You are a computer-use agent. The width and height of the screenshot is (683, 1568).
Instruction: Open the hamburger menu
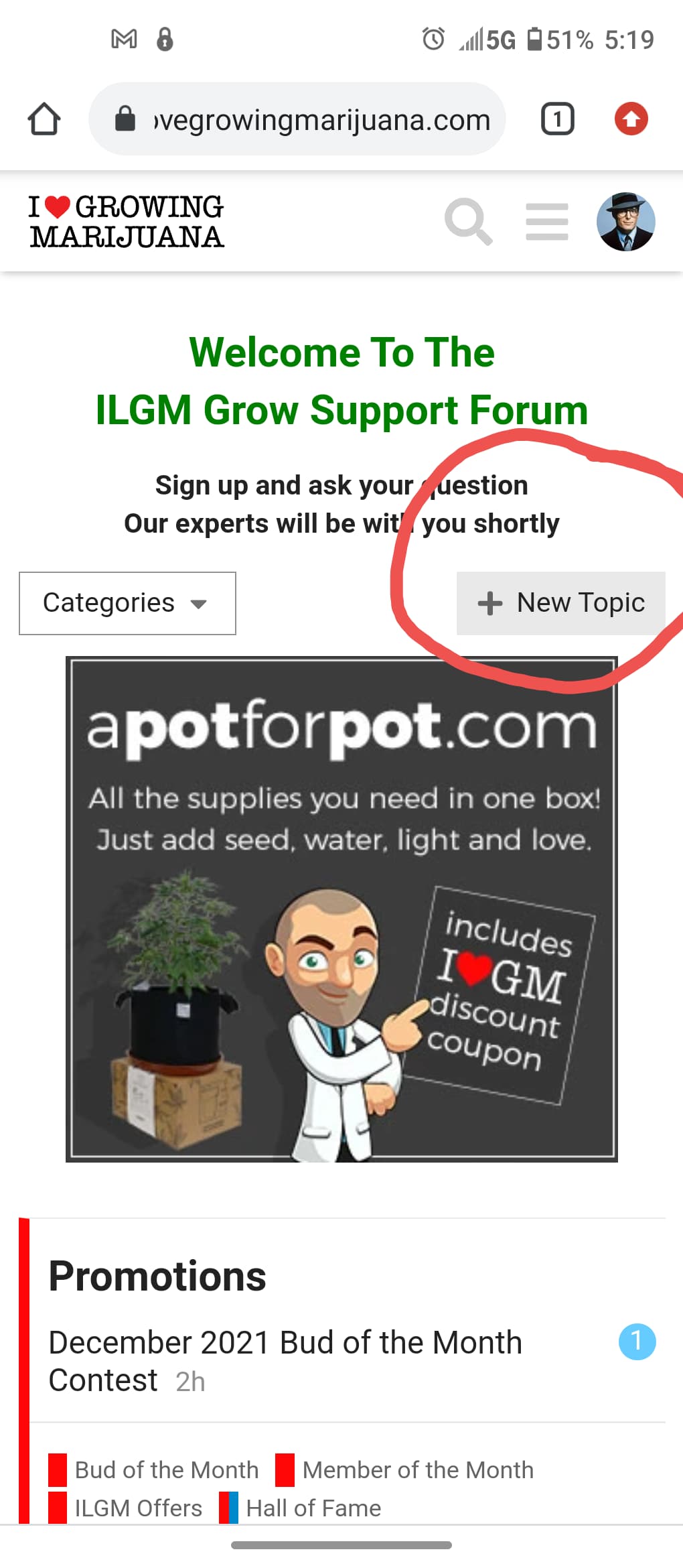(547, 222)
